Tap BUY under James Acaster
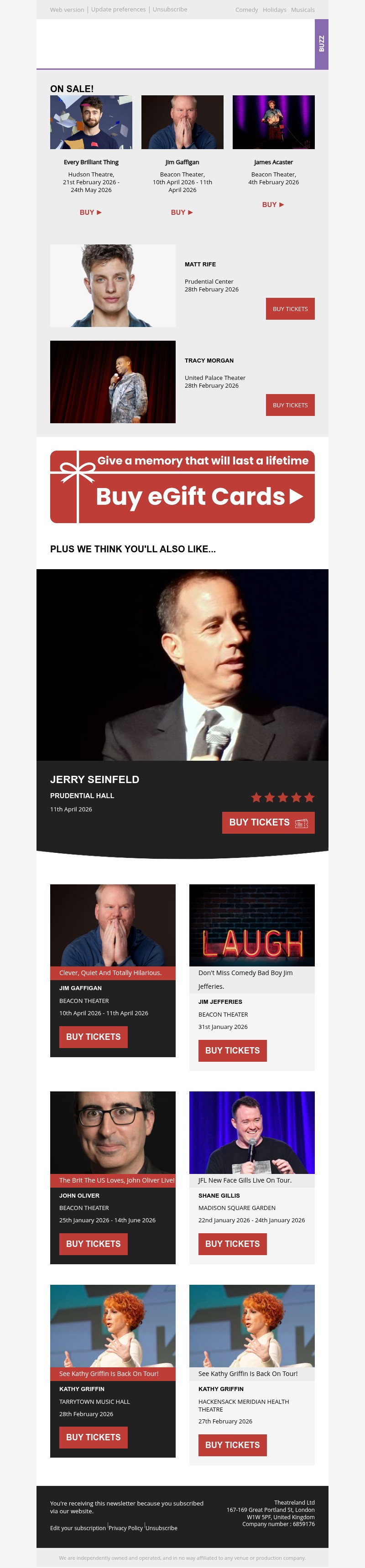Image resolution: width=365 pixels, height=1568 pixels. pyautogui.click(x=273, y=204)
